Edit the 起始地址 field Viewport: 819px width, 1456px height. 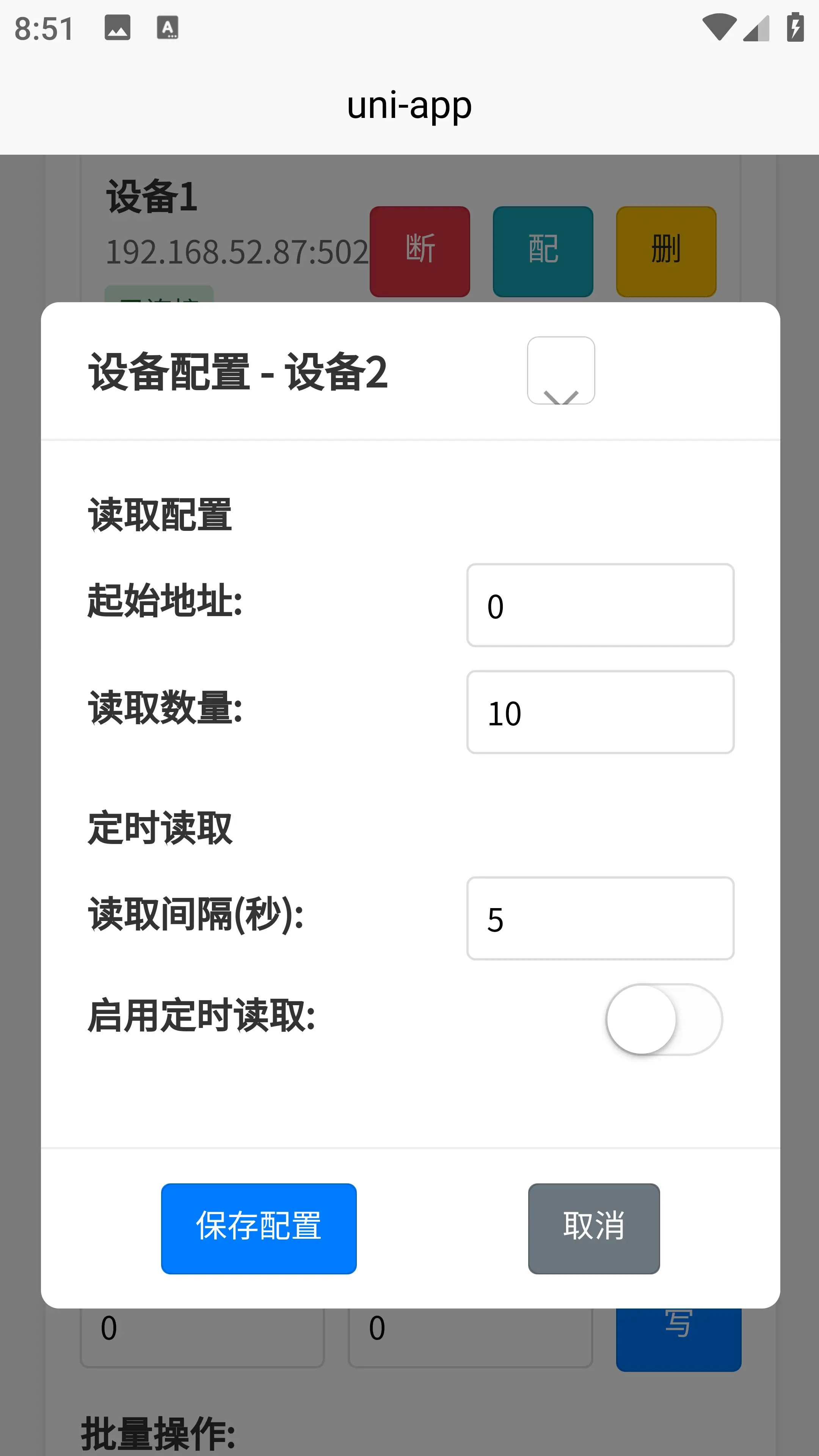[x=600, y=605]
